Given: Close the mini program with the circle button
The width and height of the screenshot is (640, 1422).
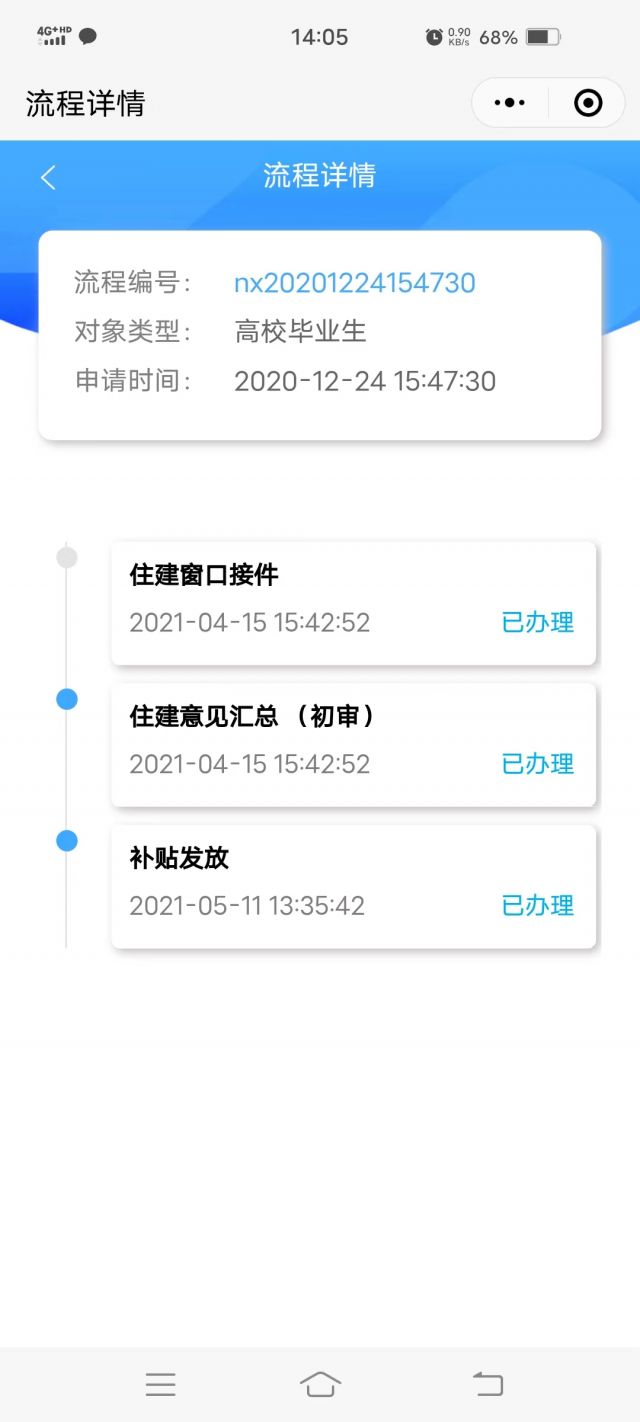Looking at the screenshot, I should pyautogui.click(x=588, y=103).
